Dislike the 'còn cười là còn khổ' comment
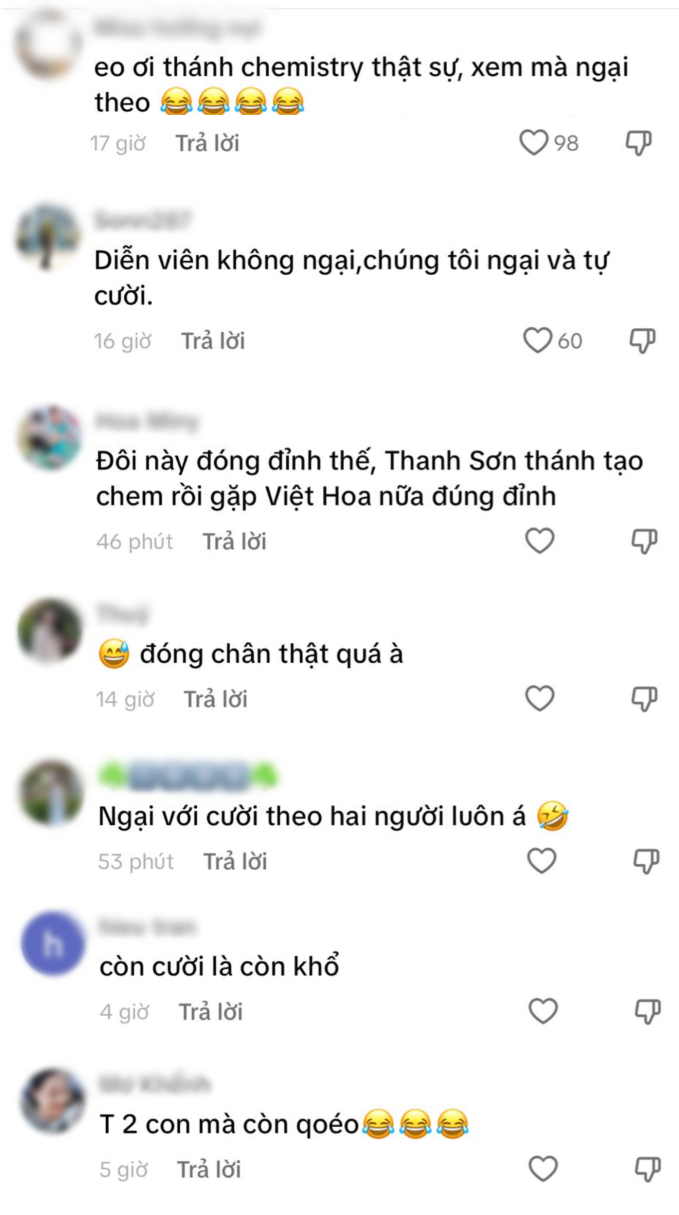Image resolution: width=679 pixels, height=1215 pixels. pos(647,1011)
